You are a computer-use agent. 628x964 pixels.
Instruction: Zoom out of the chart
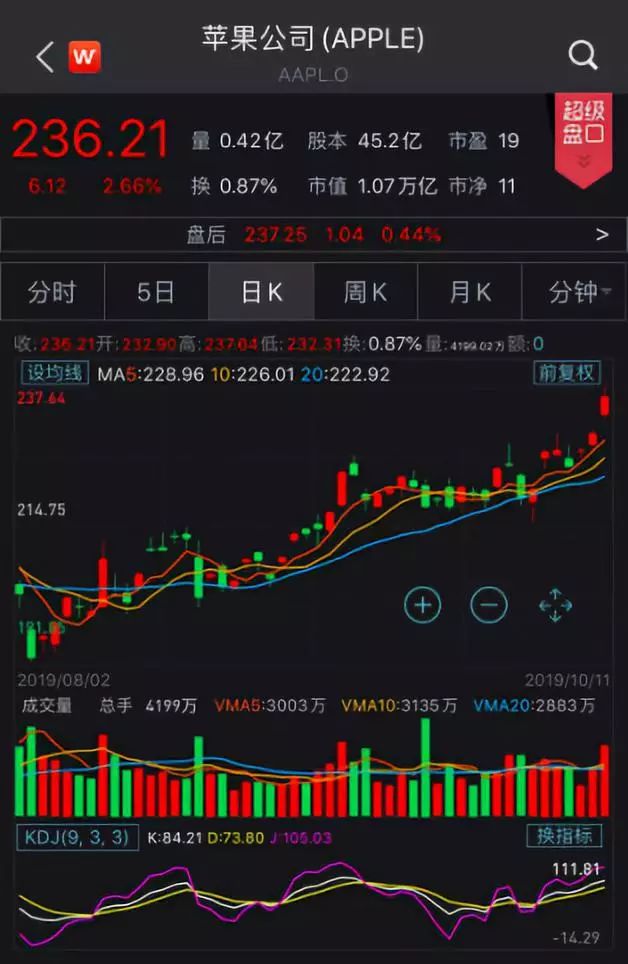pos(488,604)
